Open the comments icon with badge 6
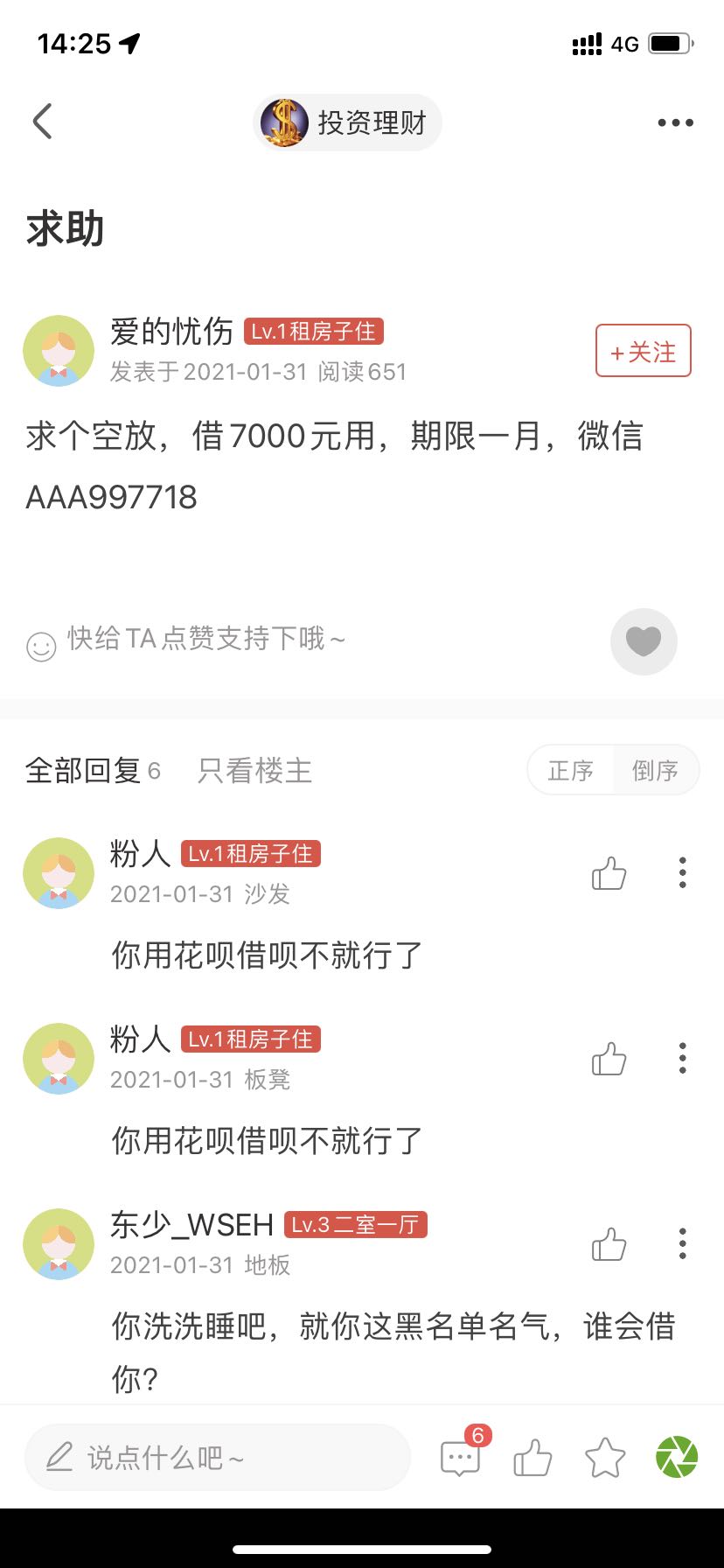The width and height of the screenshot is (724, 1568). (461, 1458)
